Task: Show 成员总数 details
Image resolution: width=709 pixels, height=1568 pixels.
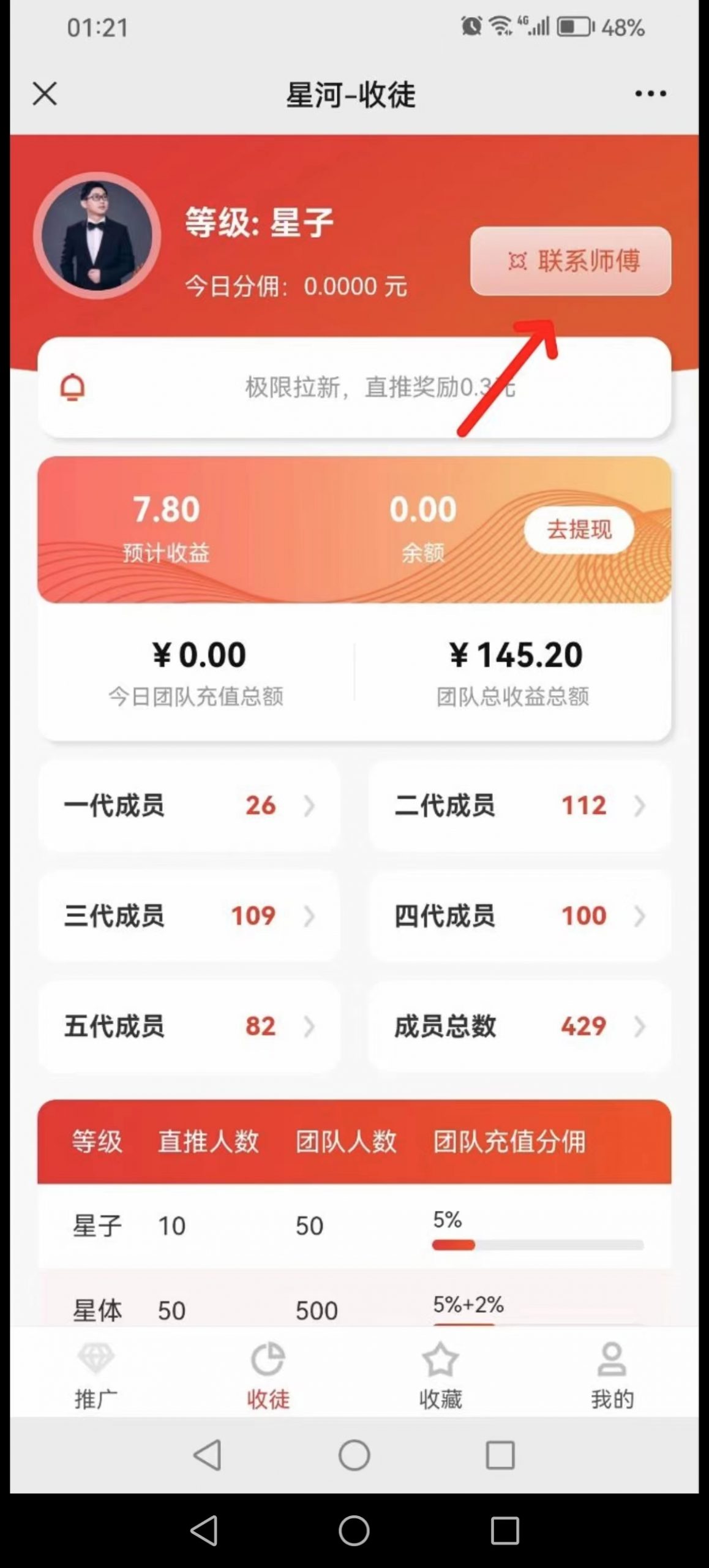Action: [x=519, y=1026]
